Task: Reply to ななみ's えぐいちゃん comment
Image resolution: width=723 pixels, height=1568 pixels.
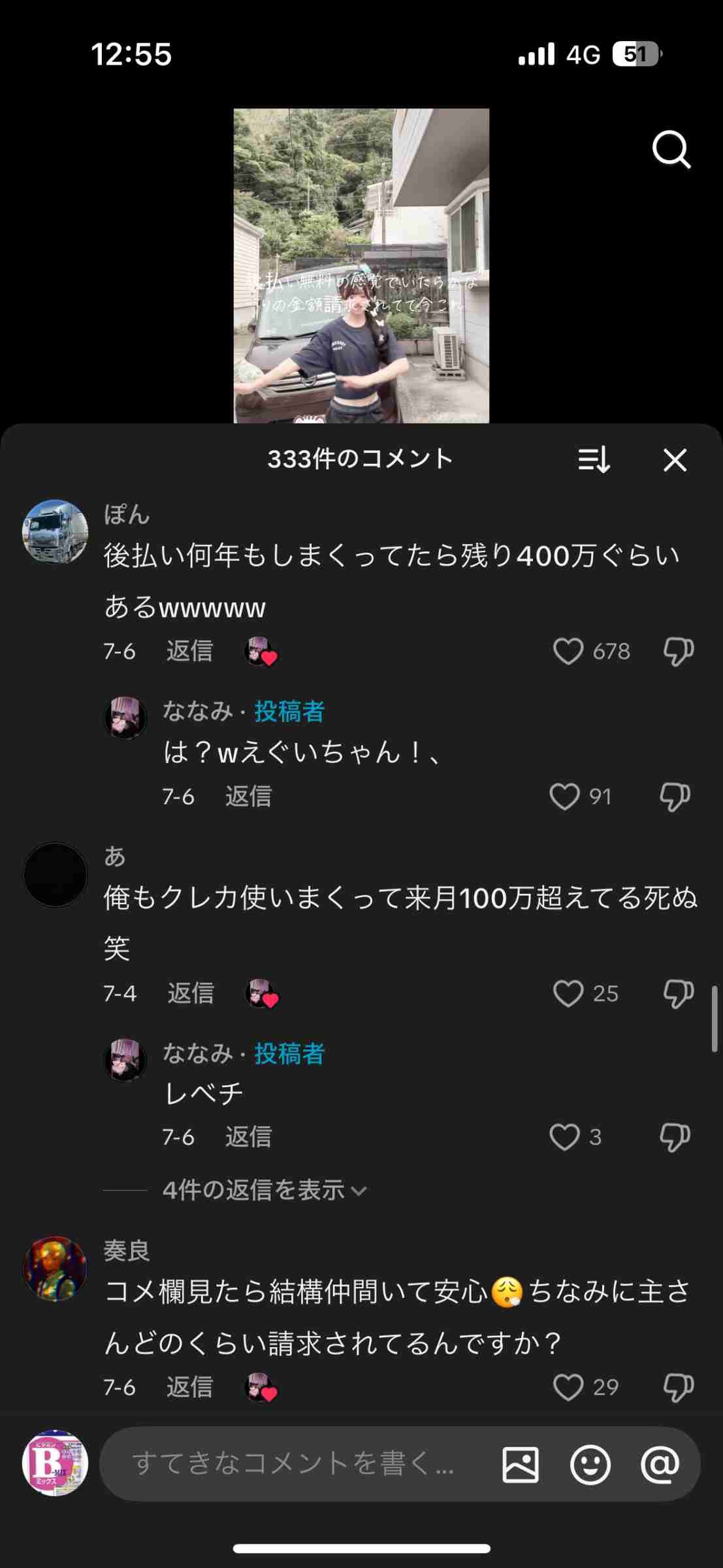Action: click(x=248, y=796)
